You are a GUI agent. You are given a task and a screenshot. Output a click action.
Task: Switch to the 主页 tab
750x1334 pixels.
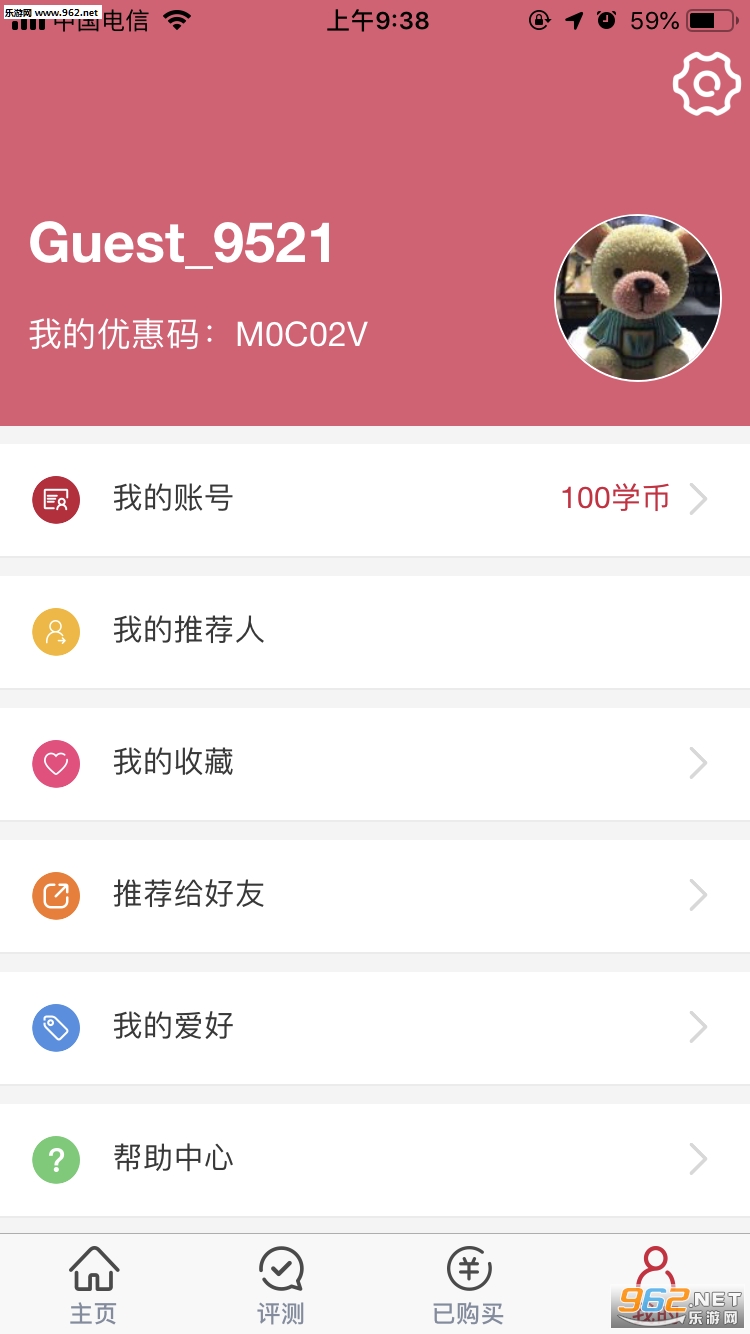point(94,1284)
